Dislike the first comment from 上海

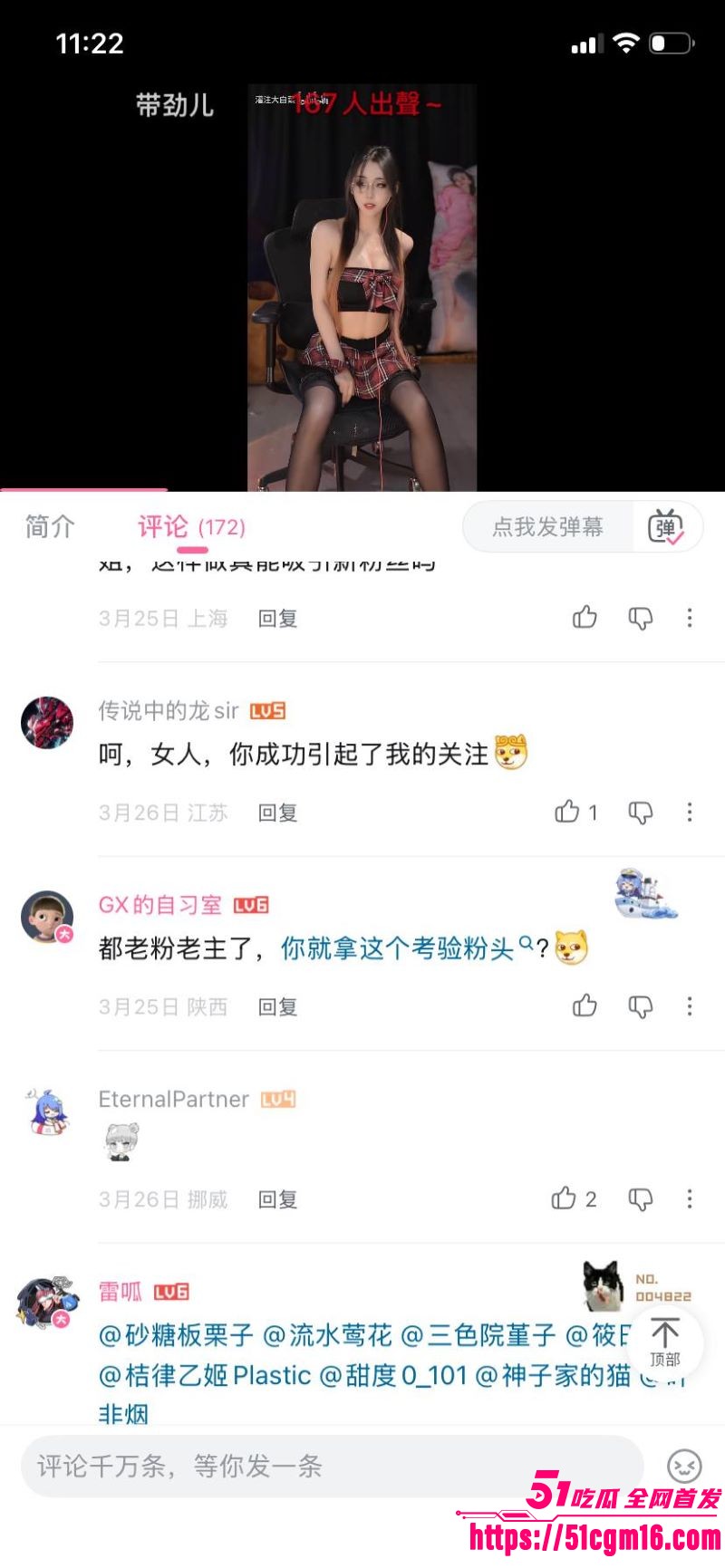point(641,618)
